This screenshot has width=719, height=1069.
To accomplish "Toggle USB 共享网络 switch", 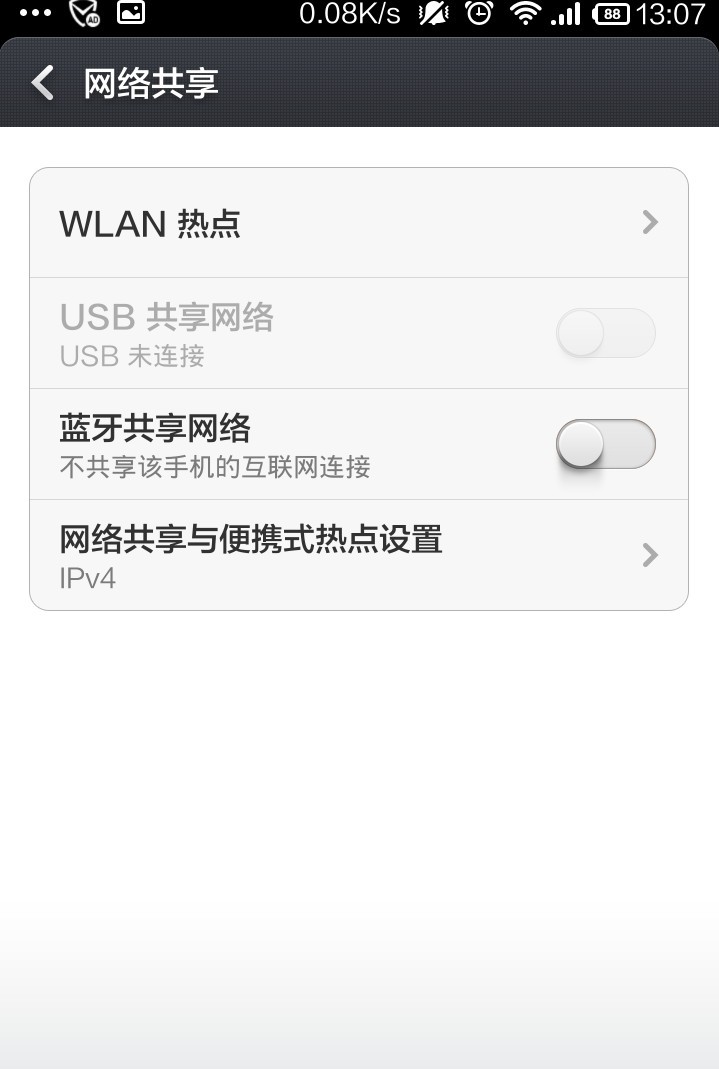I will [605, 333].
